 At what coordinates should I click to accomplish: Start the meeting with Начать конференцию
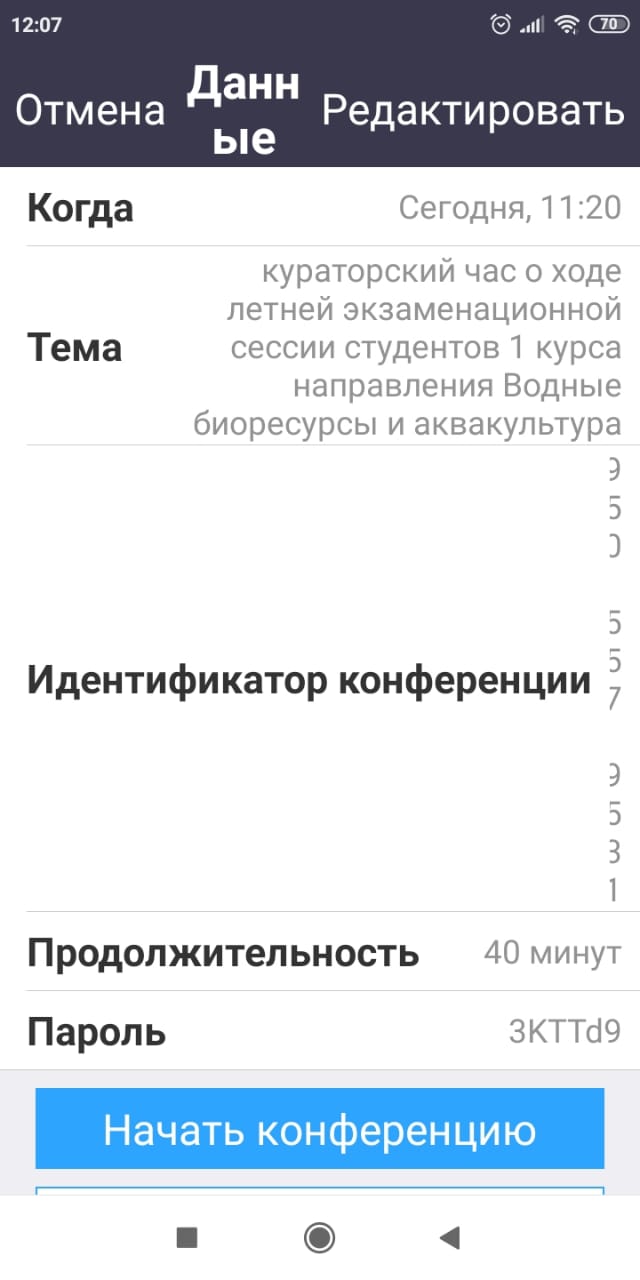(320, 1129)
